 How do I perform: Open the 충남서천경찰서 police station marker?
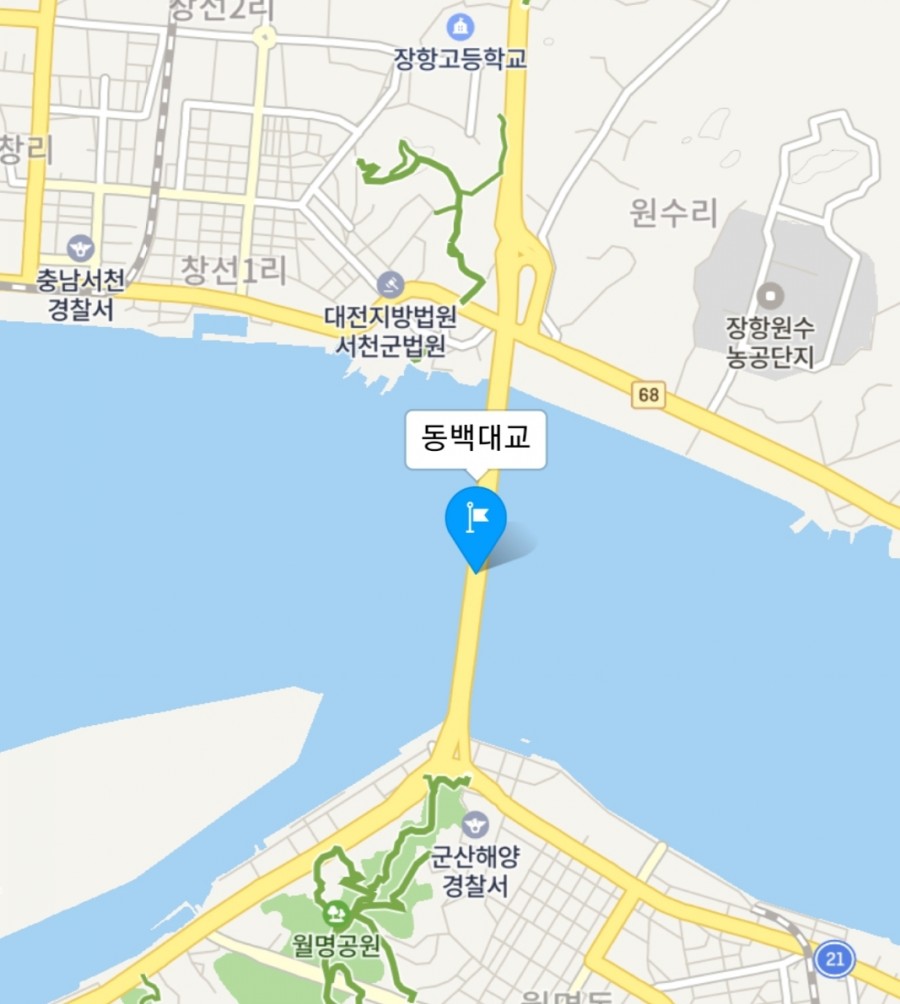pyautogui.click(x=80, y=248)
